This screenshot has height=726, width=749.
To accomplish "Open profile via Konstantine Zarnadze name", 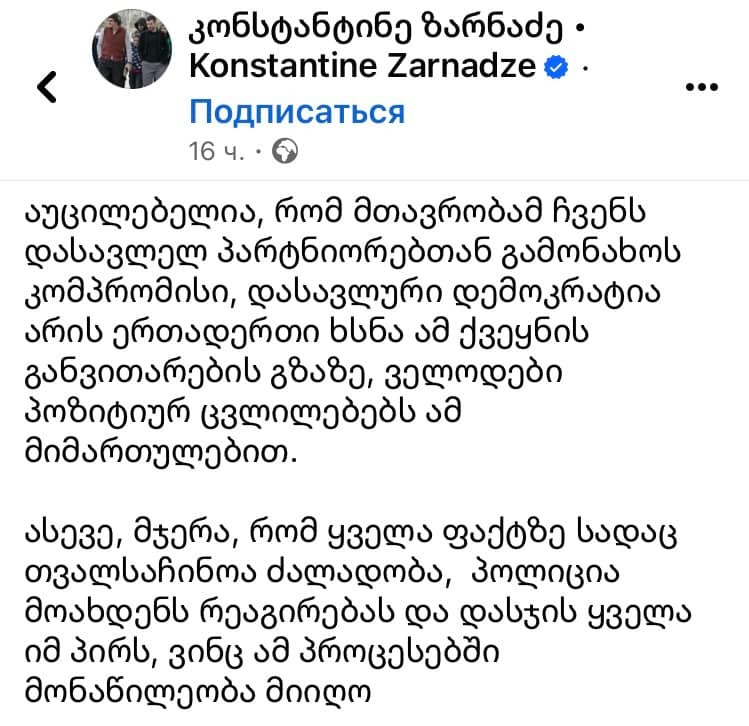I will [362, 68].
